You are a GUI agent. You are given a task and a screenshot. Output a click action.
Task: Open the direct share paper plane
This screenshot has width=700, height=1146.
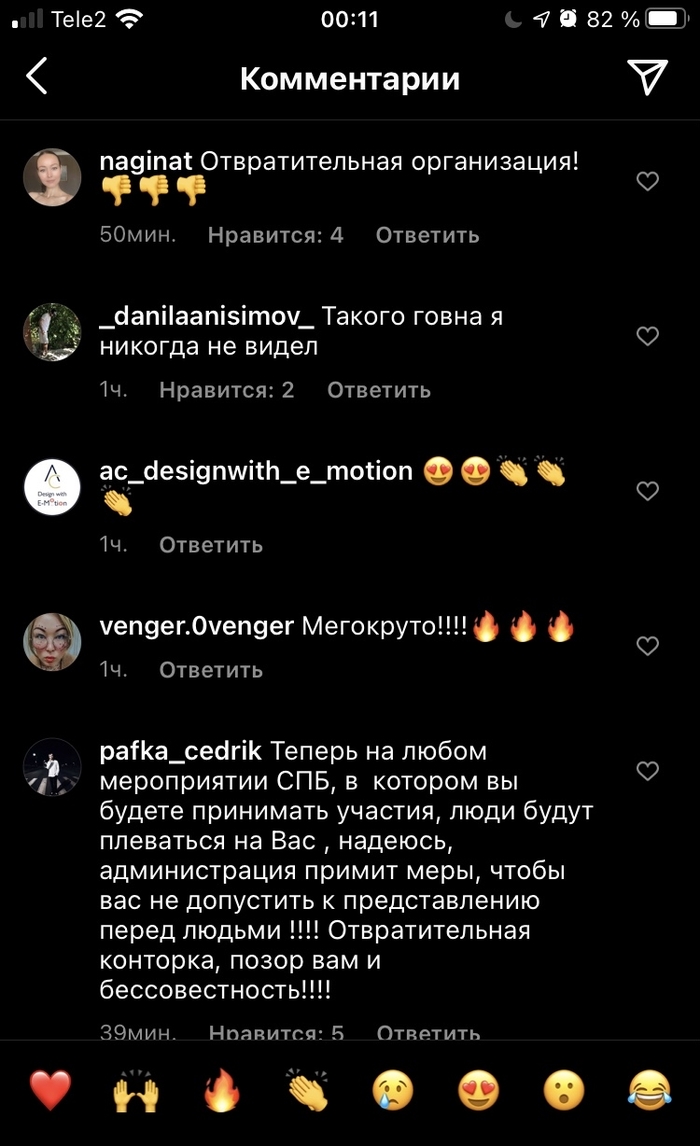click(647, 77)
